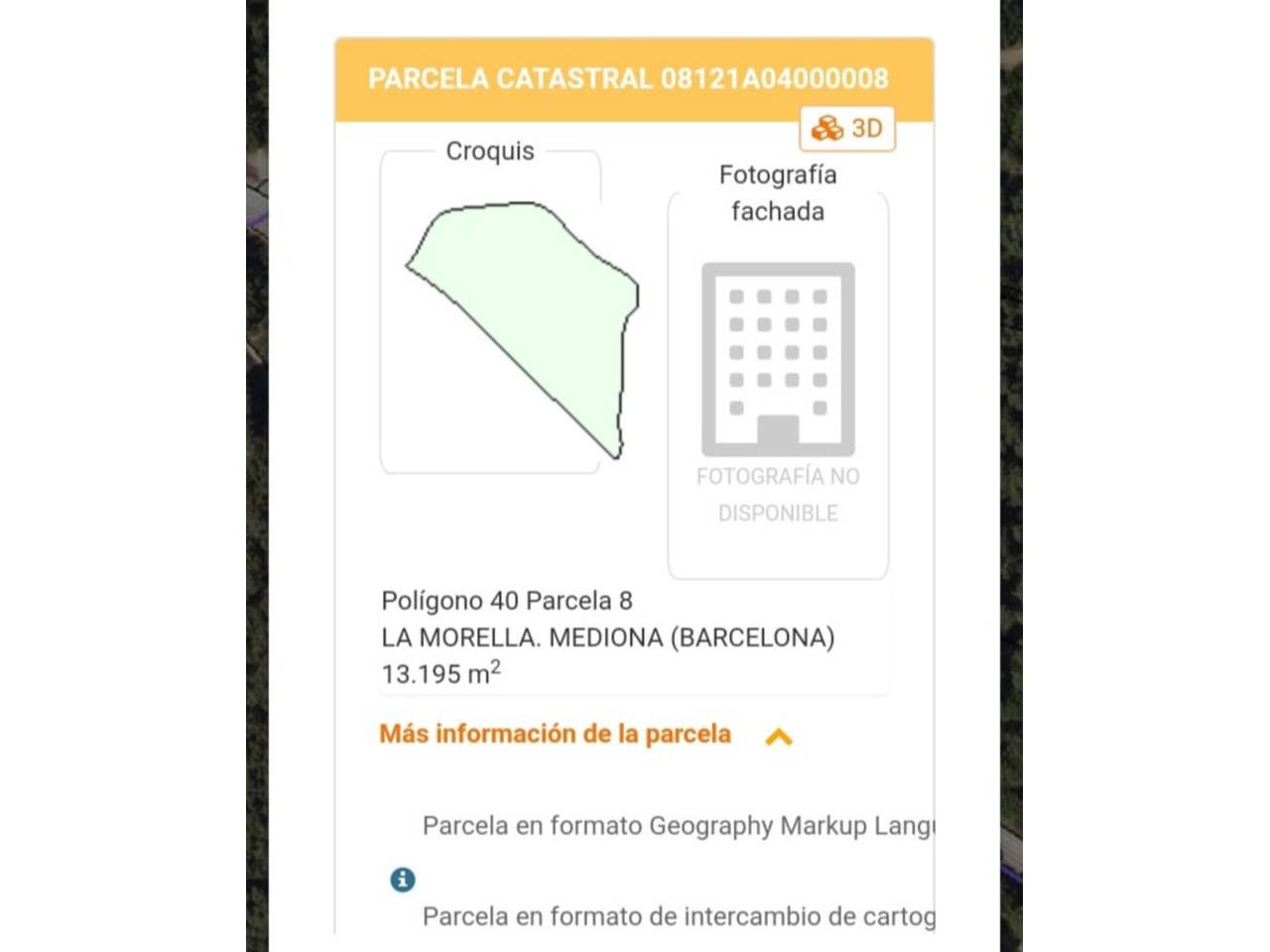Screen dimensions: 1270x952
Task: Tap the blue info icon
Action: tap(403, 880)
